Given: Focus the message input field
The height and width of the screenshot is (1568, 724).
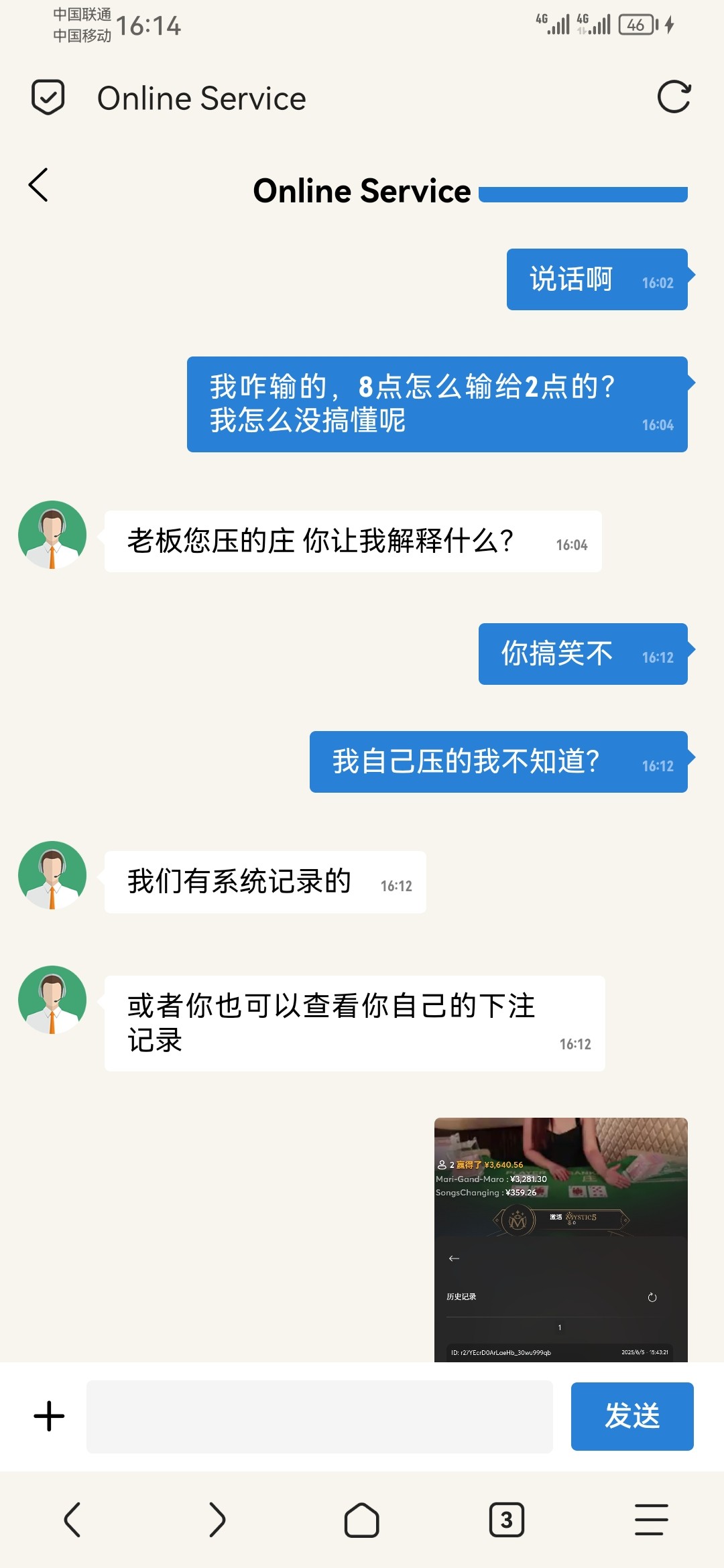Looking at the screenshot, I should coord(319,1416).
